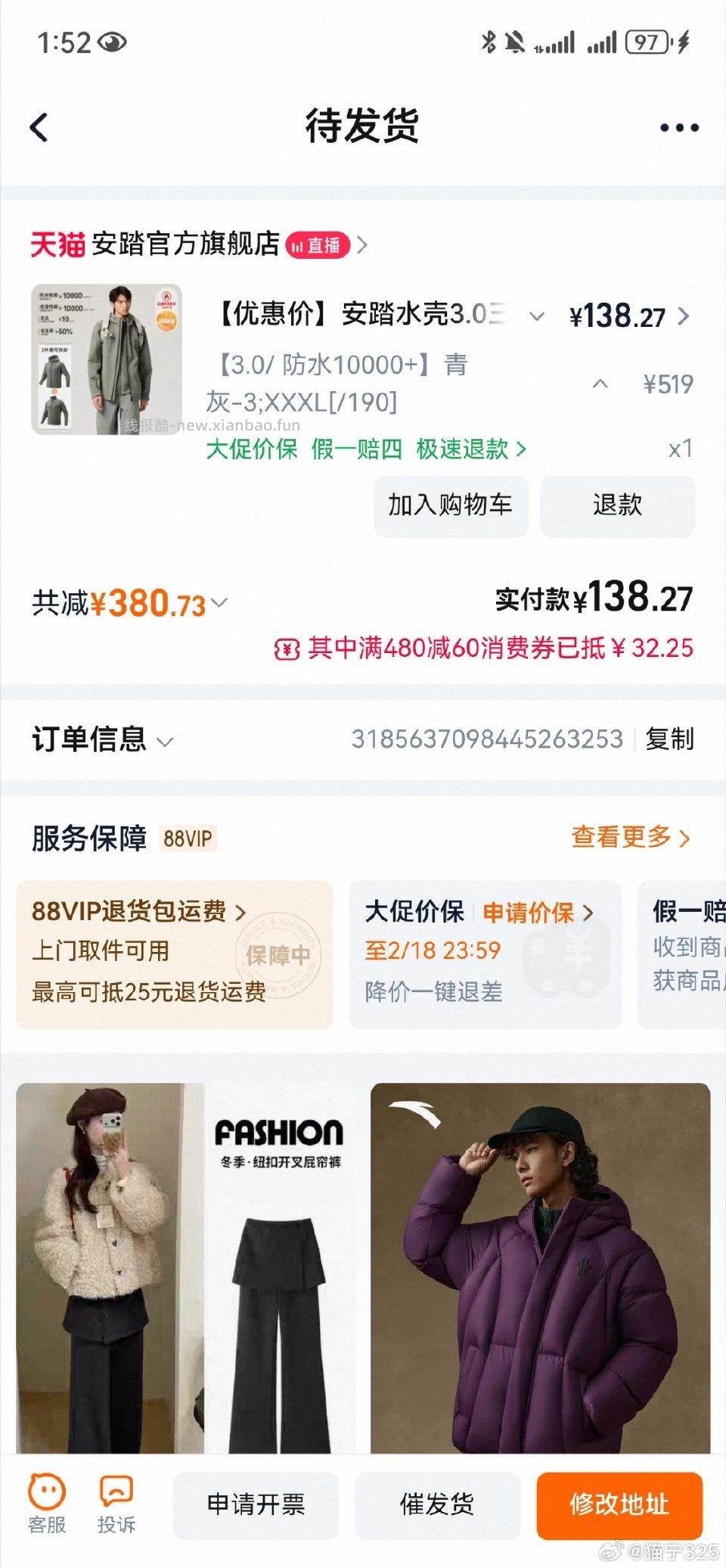Expand the truncated product title
This screenshot has width=726, height=1568.
click(x=538, y=317)
